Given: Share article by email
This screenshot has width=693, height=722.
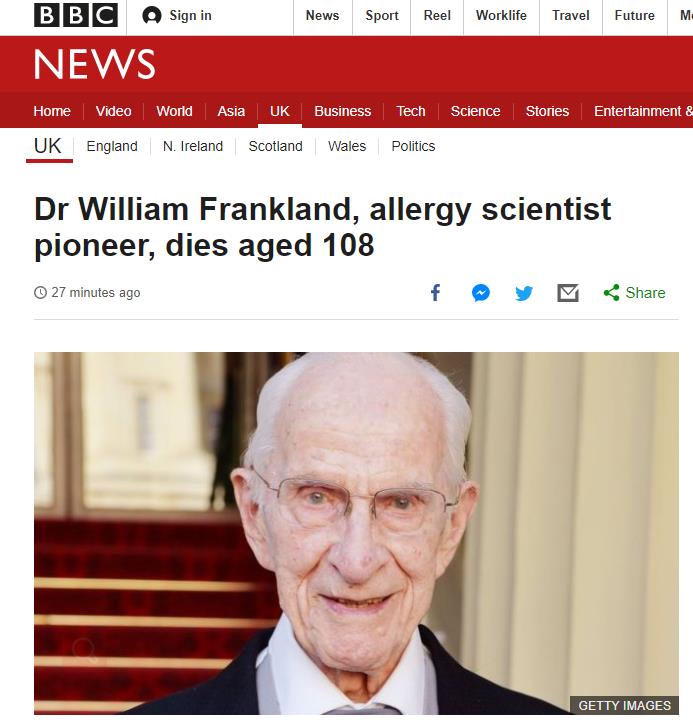Looking at the screenshot, I should pos(568,293).
